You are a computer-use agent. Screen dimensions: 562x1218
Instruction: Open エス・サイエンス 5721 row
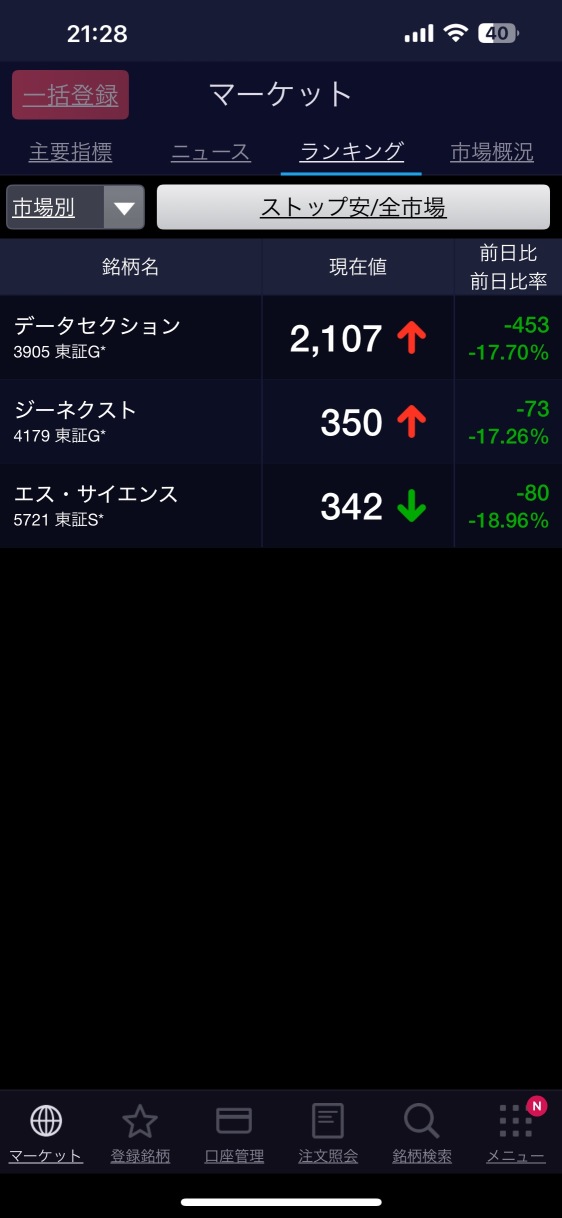tap(281, 506)
